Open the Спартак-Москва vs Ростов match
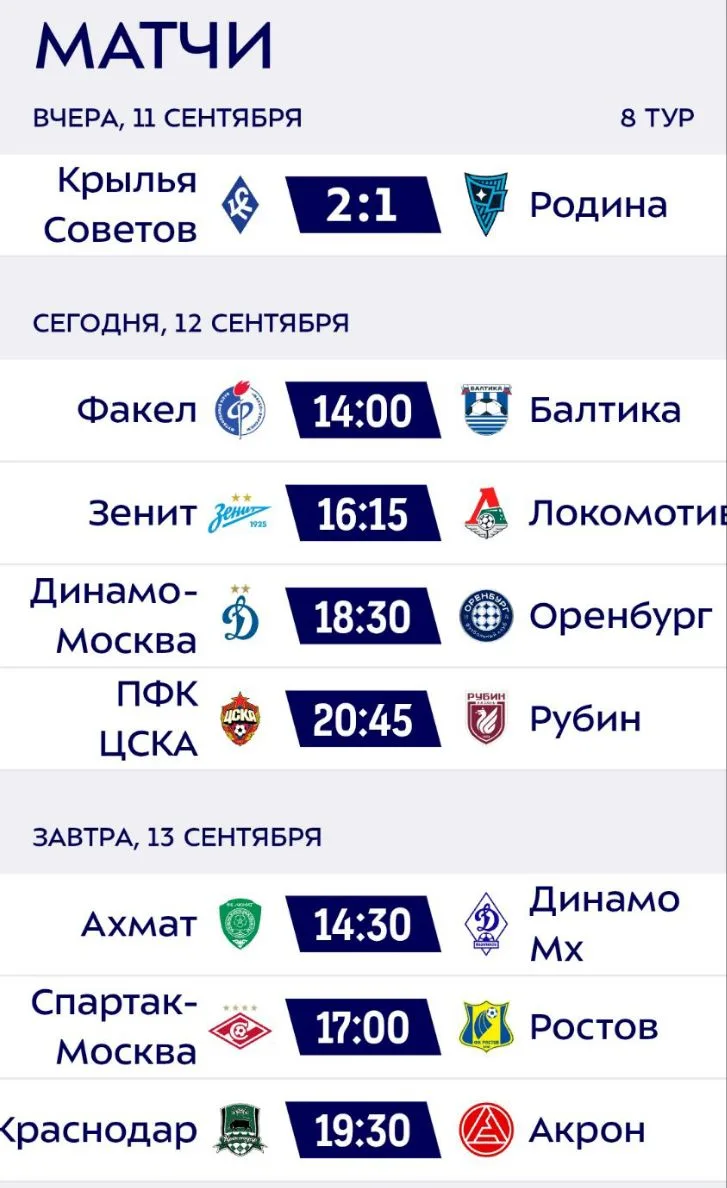This screenshot has width=727, height=1188. tap(364, 1027)
